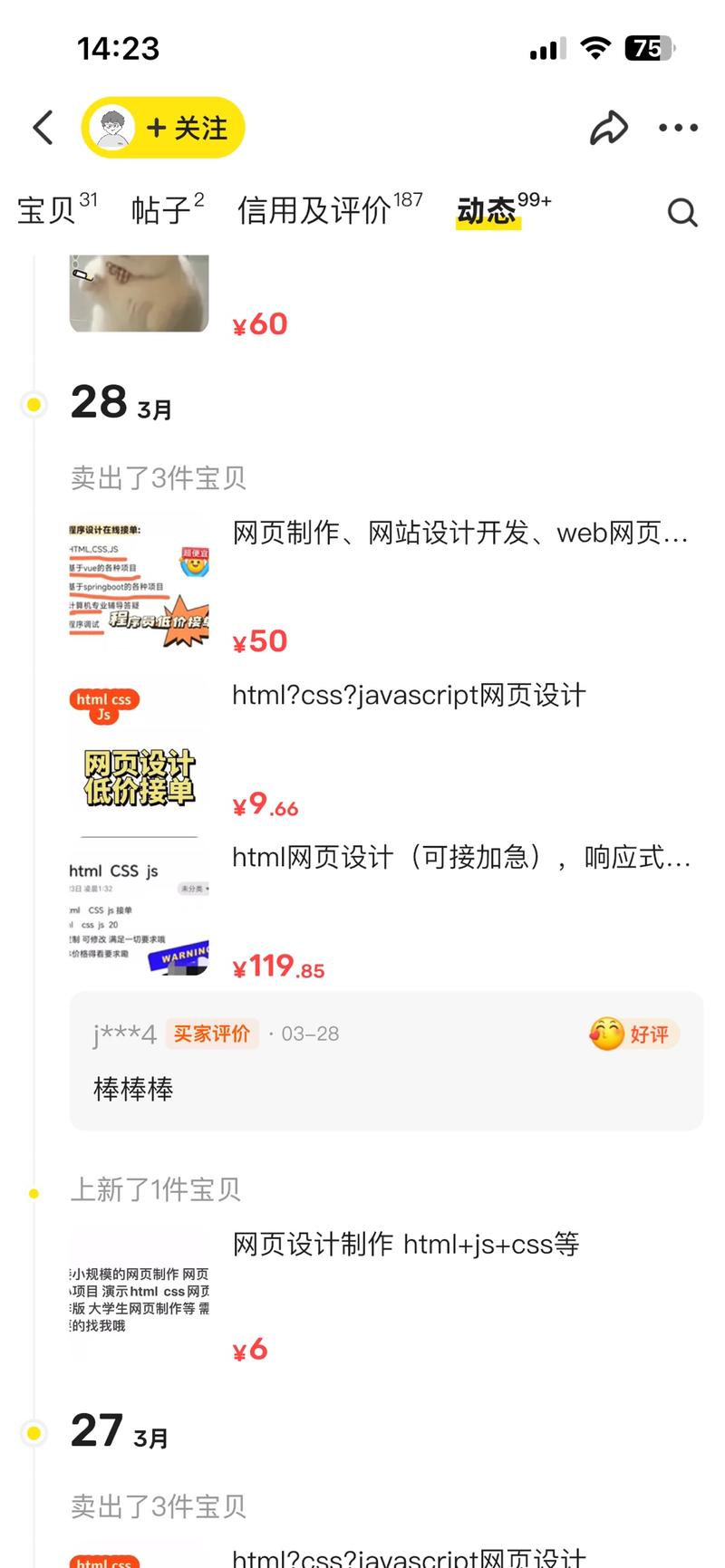Image resolution: width=725 pixels, height=1568 pixels.
Task: Go back to the previous page
Action: [x=43, y=128]
